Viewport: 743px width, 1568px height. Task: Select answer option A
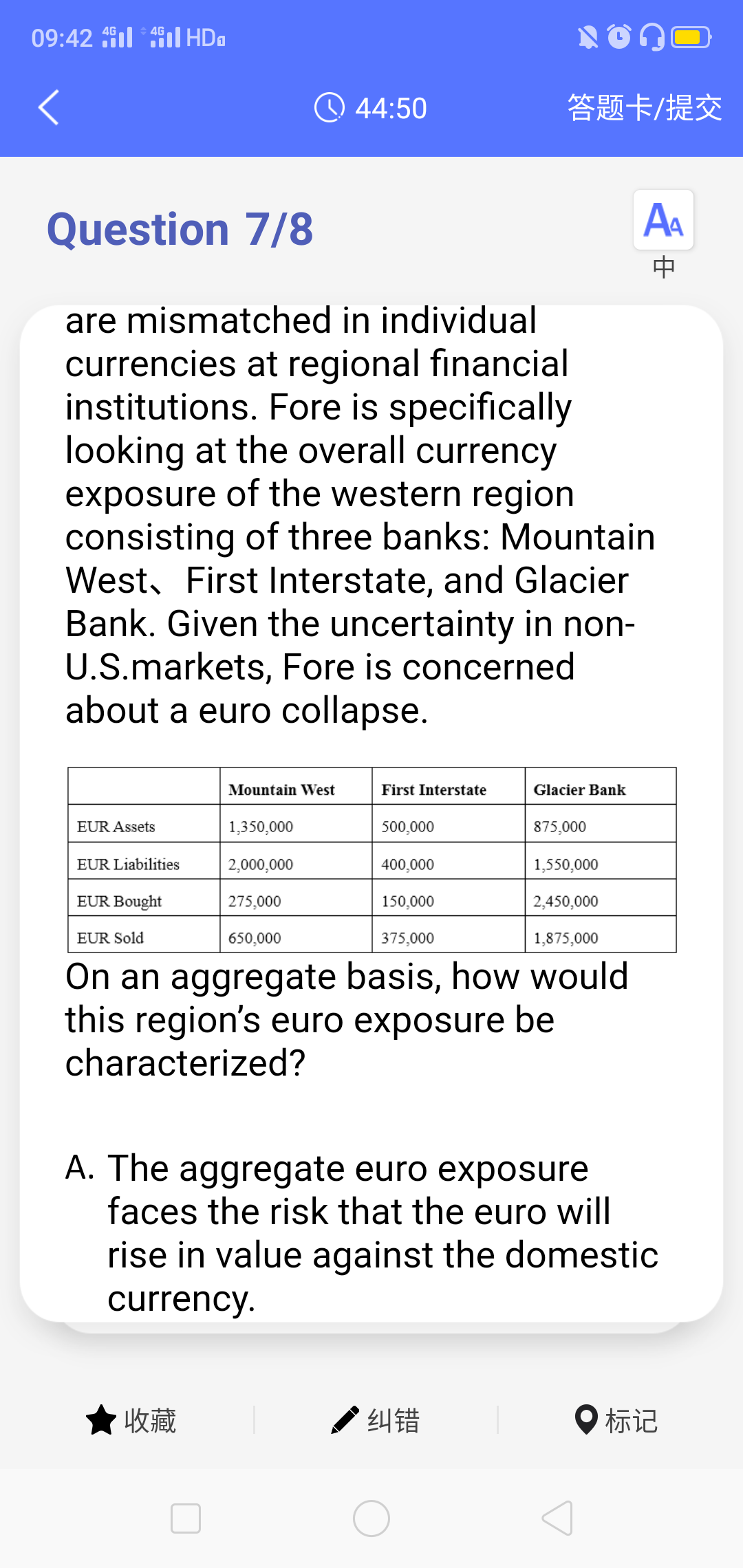(361, 1232)
